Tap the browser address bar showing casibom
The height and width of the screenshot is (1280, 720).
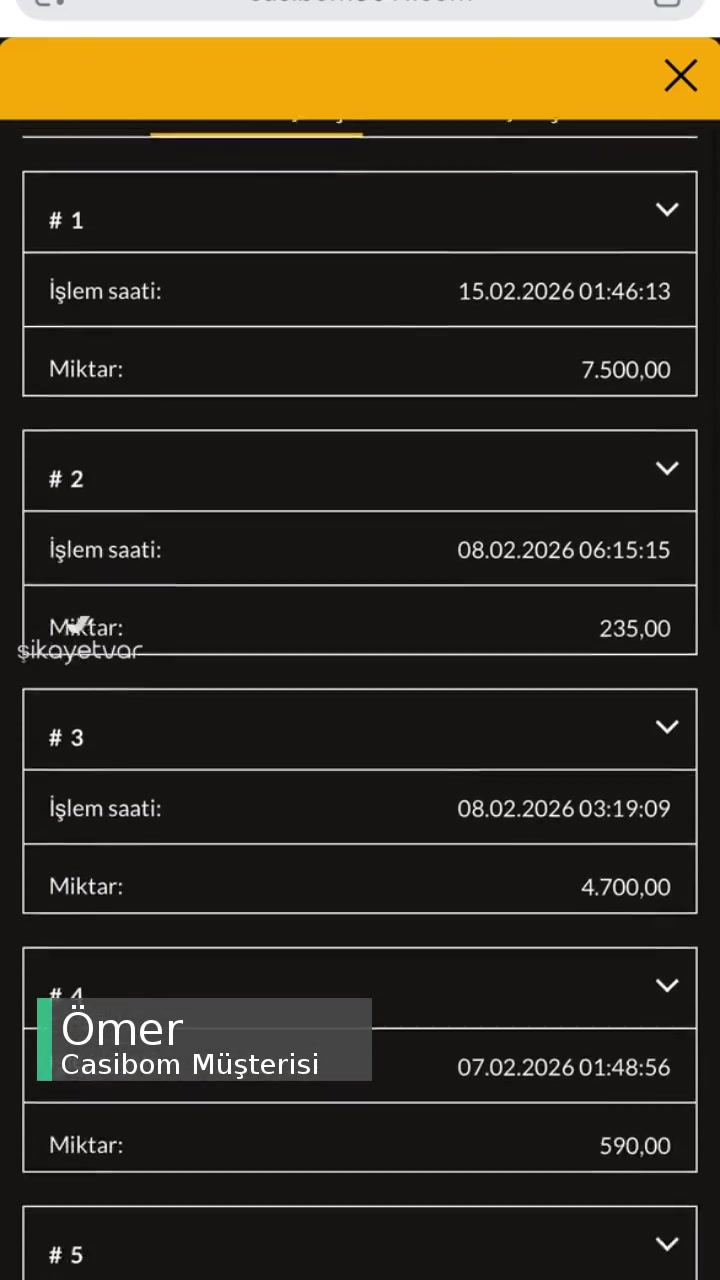tap(360, 4)
